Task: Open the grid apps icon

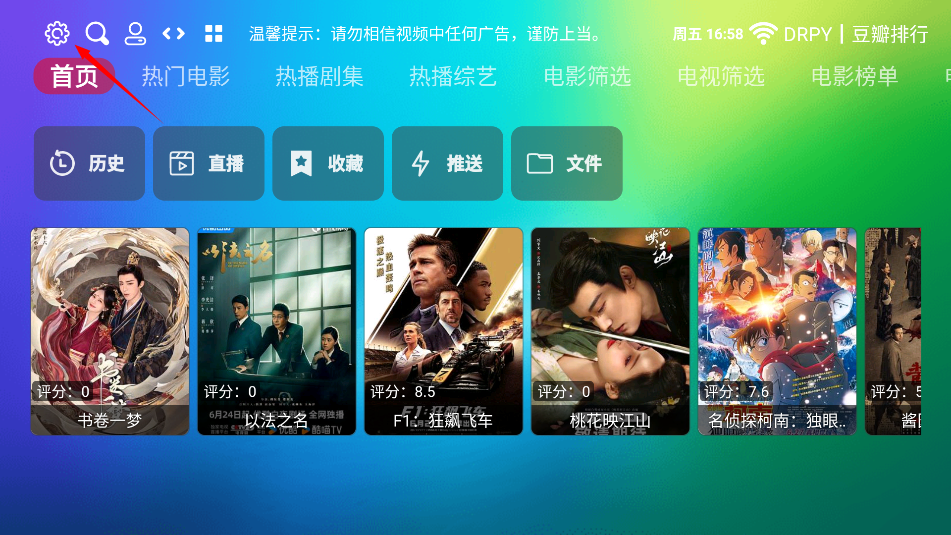Action: 213,34
